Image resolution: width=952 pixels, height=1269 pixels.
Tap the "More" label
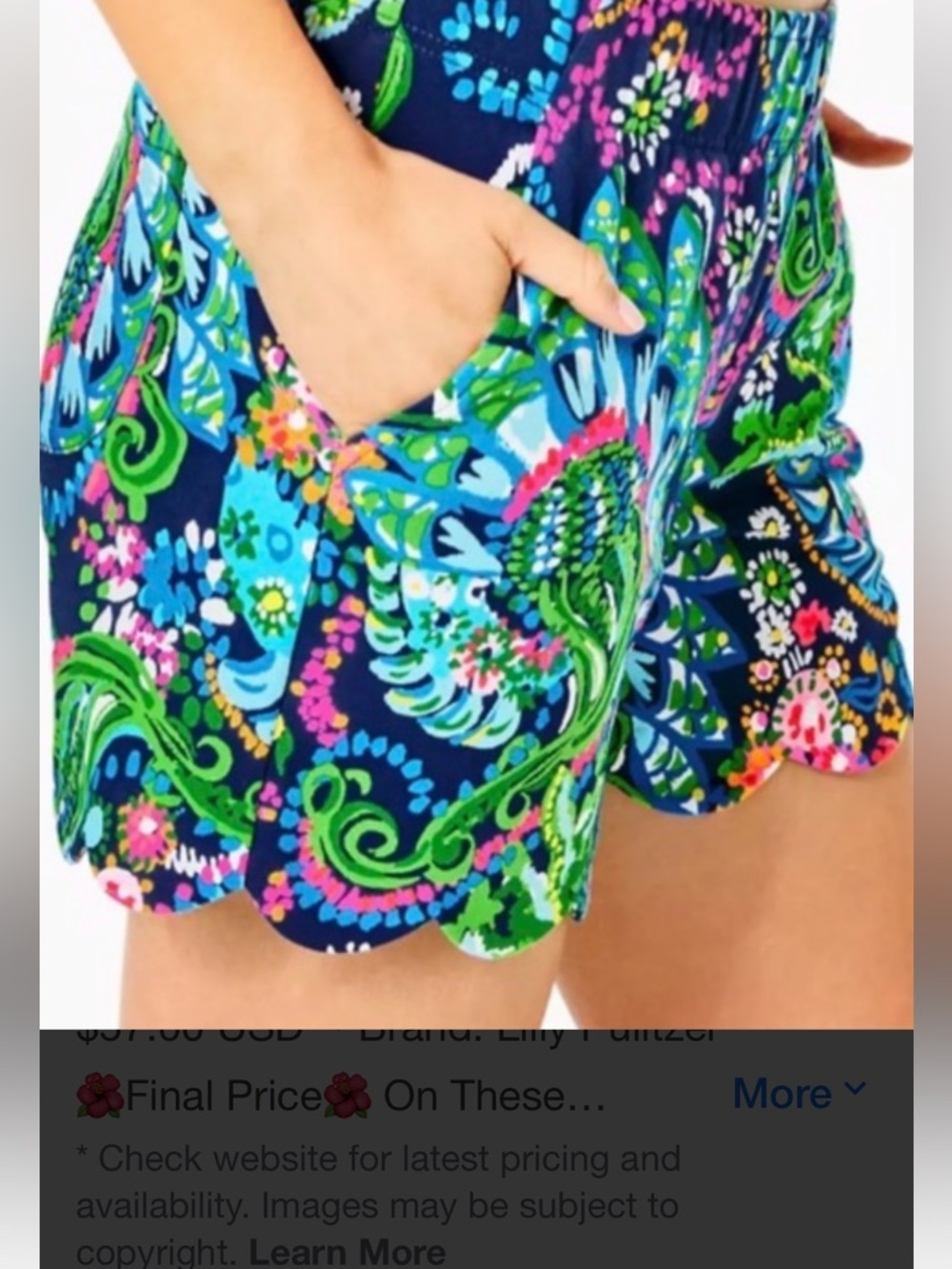tap(779, 1093)
